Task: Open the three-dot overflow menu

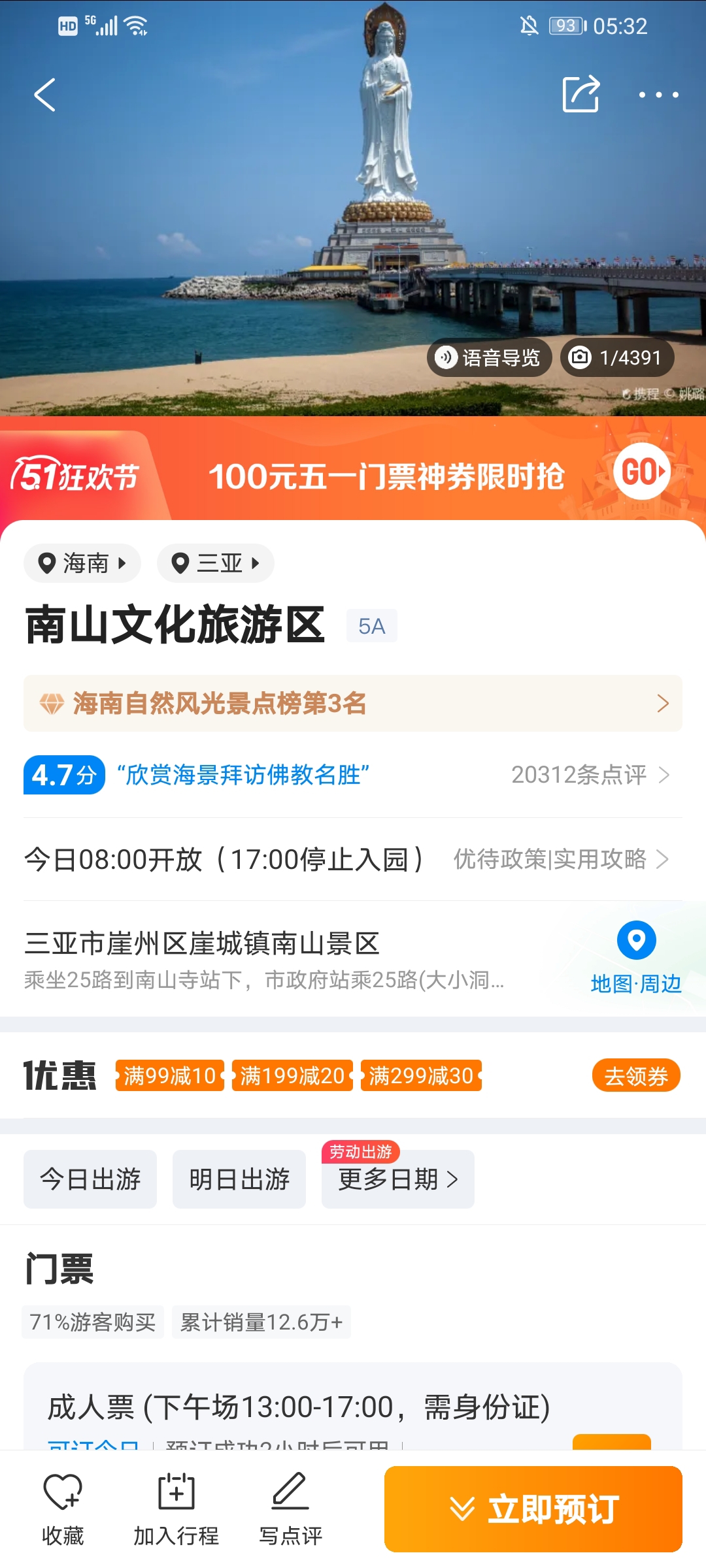Action: pos(658,95)
